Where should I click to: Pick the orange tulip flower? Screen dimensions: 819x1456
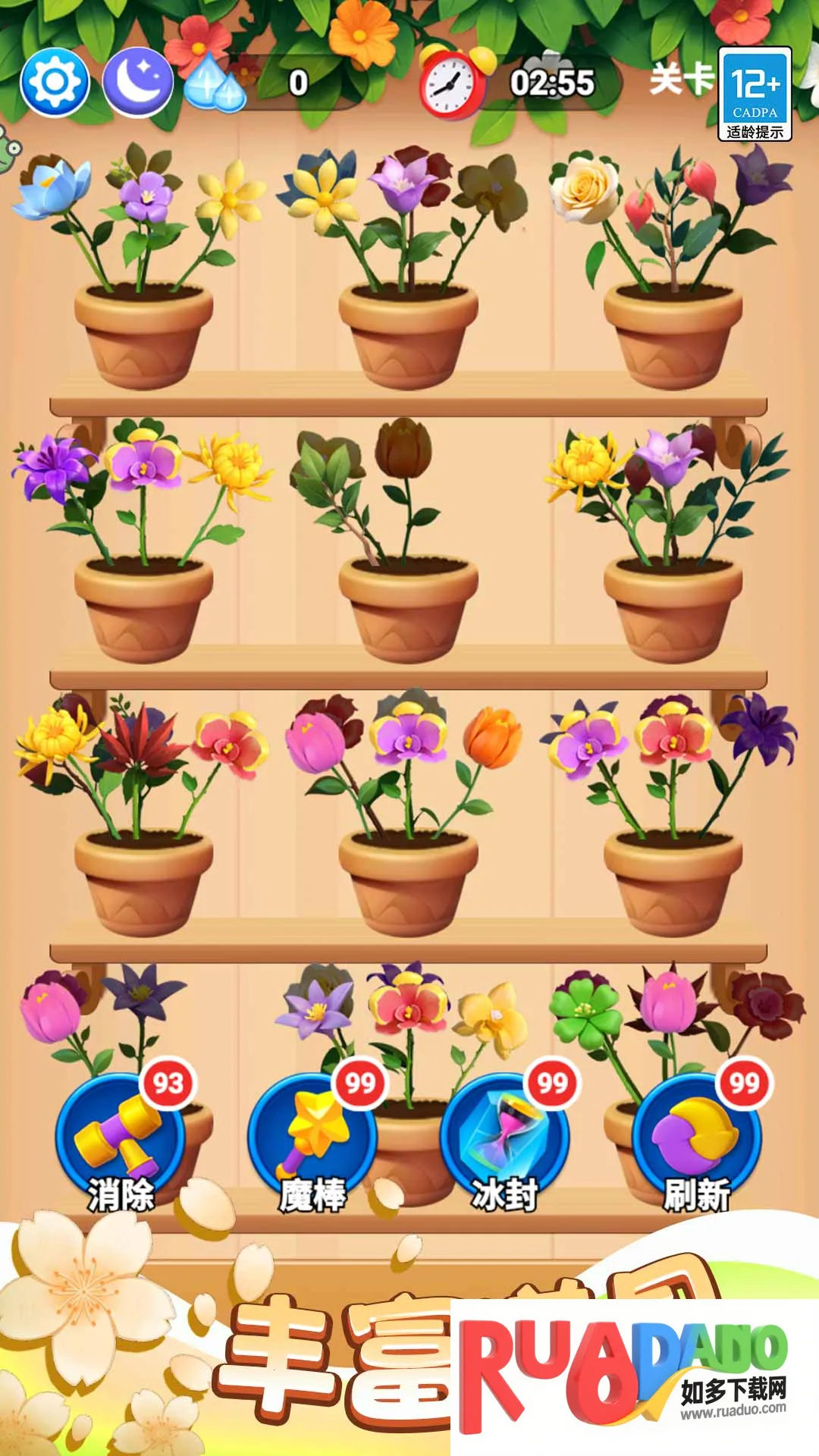click(494, 737)
